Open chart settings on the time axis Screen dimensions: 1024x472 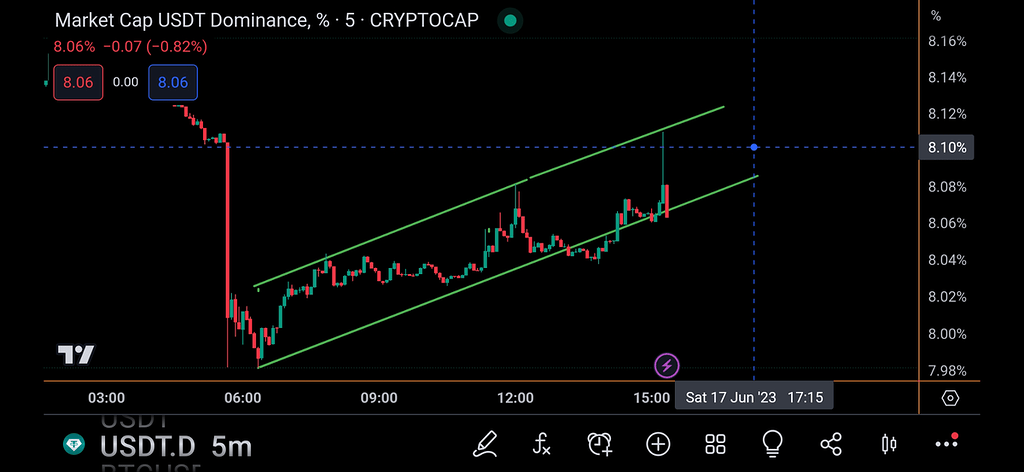pyautogui.click(x=950, y=398)
